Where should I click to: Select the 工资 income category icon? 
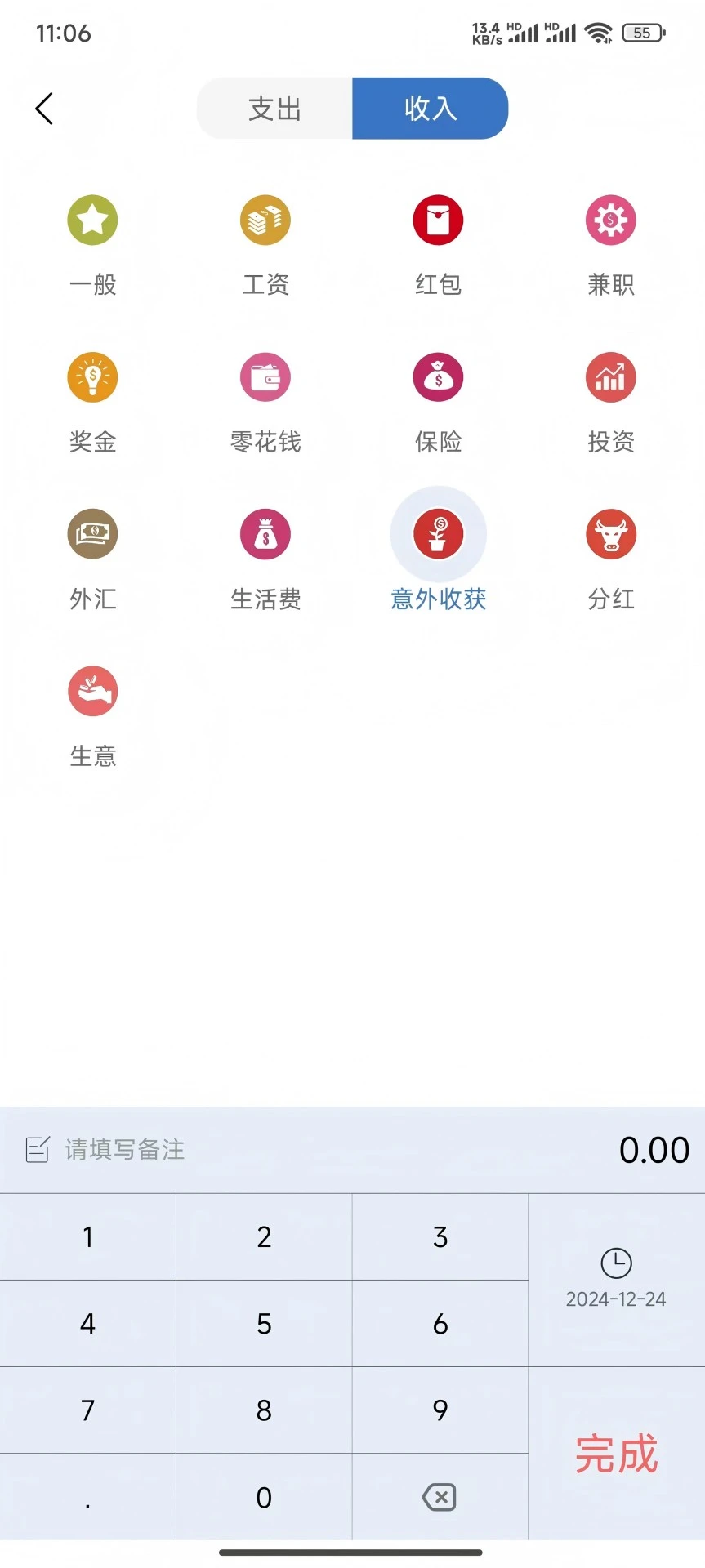click(264, 219)
